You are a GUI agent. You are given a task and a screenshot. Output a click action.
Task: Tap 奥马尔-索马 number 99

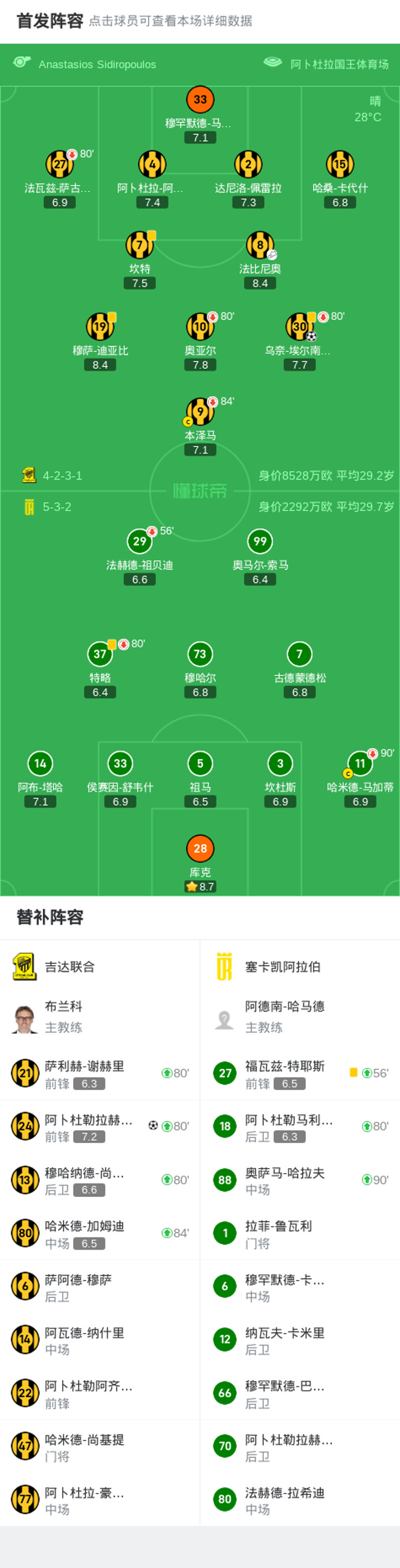[x=260, y=557]
